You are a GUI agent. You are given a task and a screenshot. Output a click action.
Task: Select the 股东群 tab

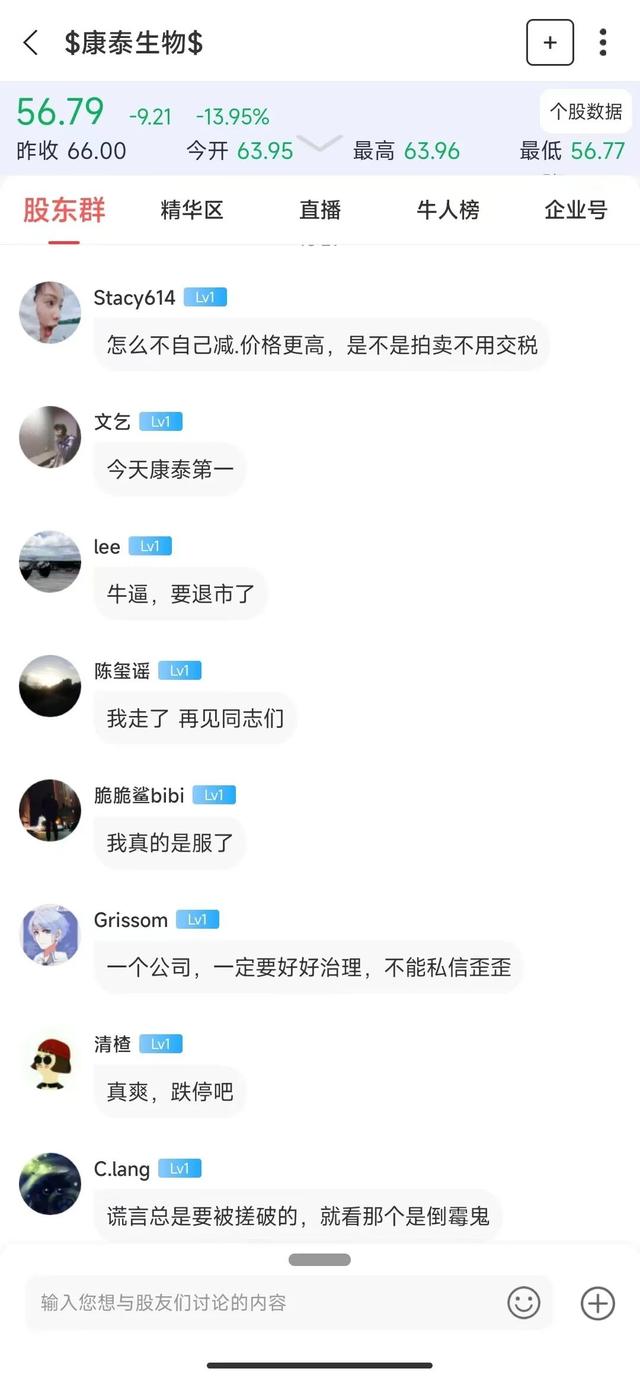[x=64, y=210]
